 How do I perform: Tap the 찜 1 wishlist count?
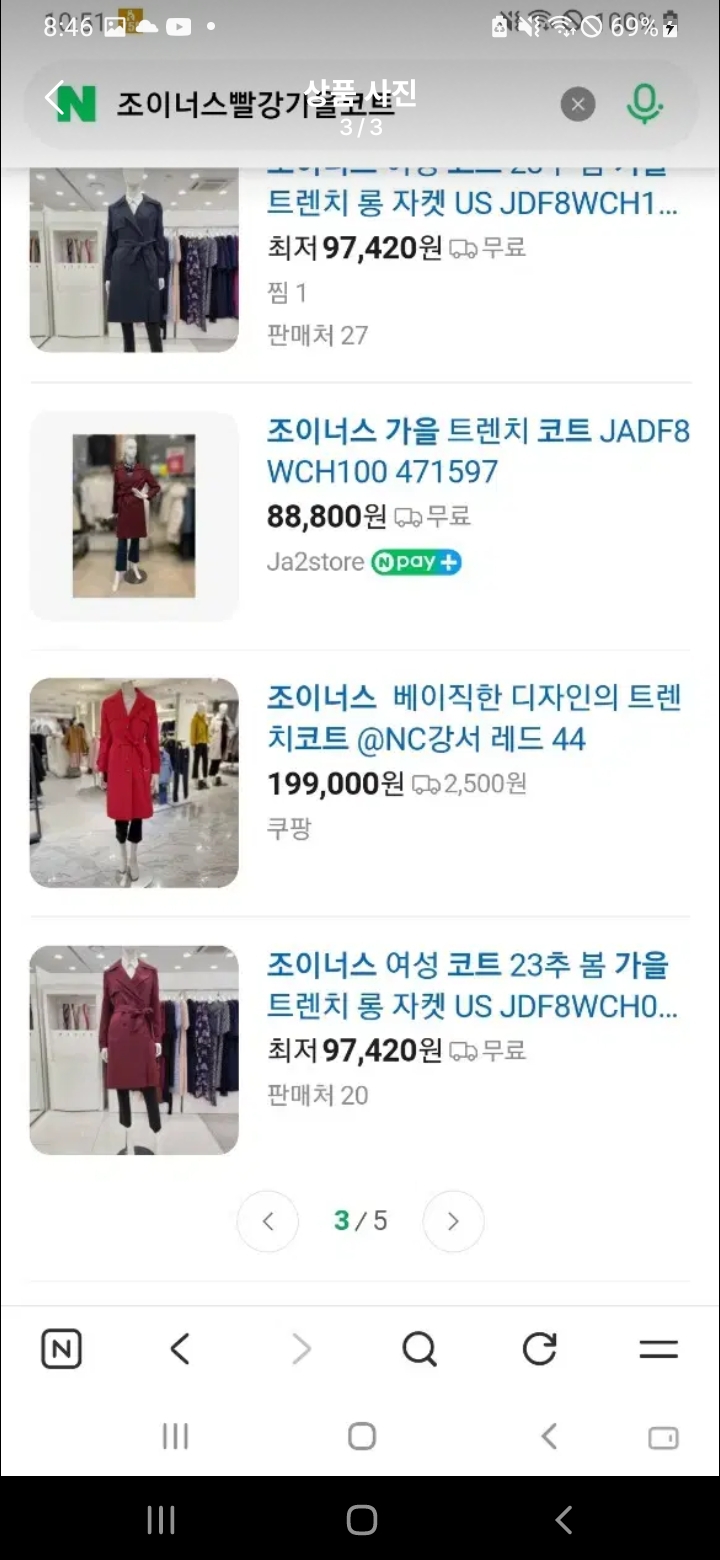[287, 291]
